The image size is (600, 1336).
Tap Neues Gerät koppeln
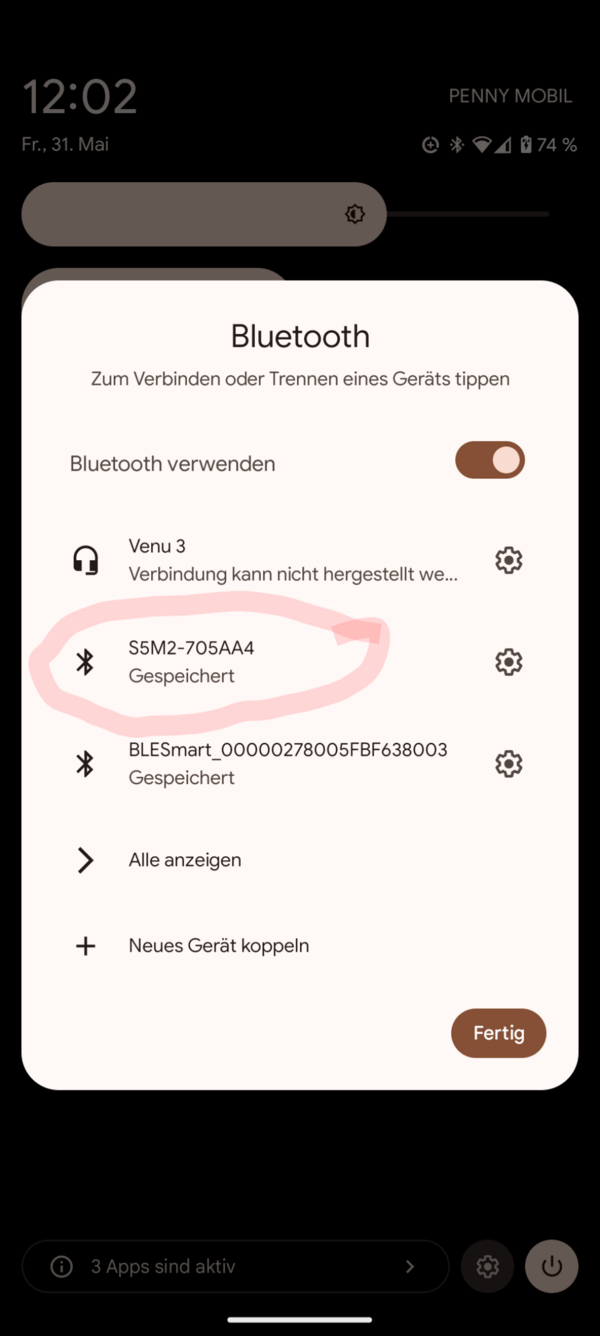coord(218,946)
